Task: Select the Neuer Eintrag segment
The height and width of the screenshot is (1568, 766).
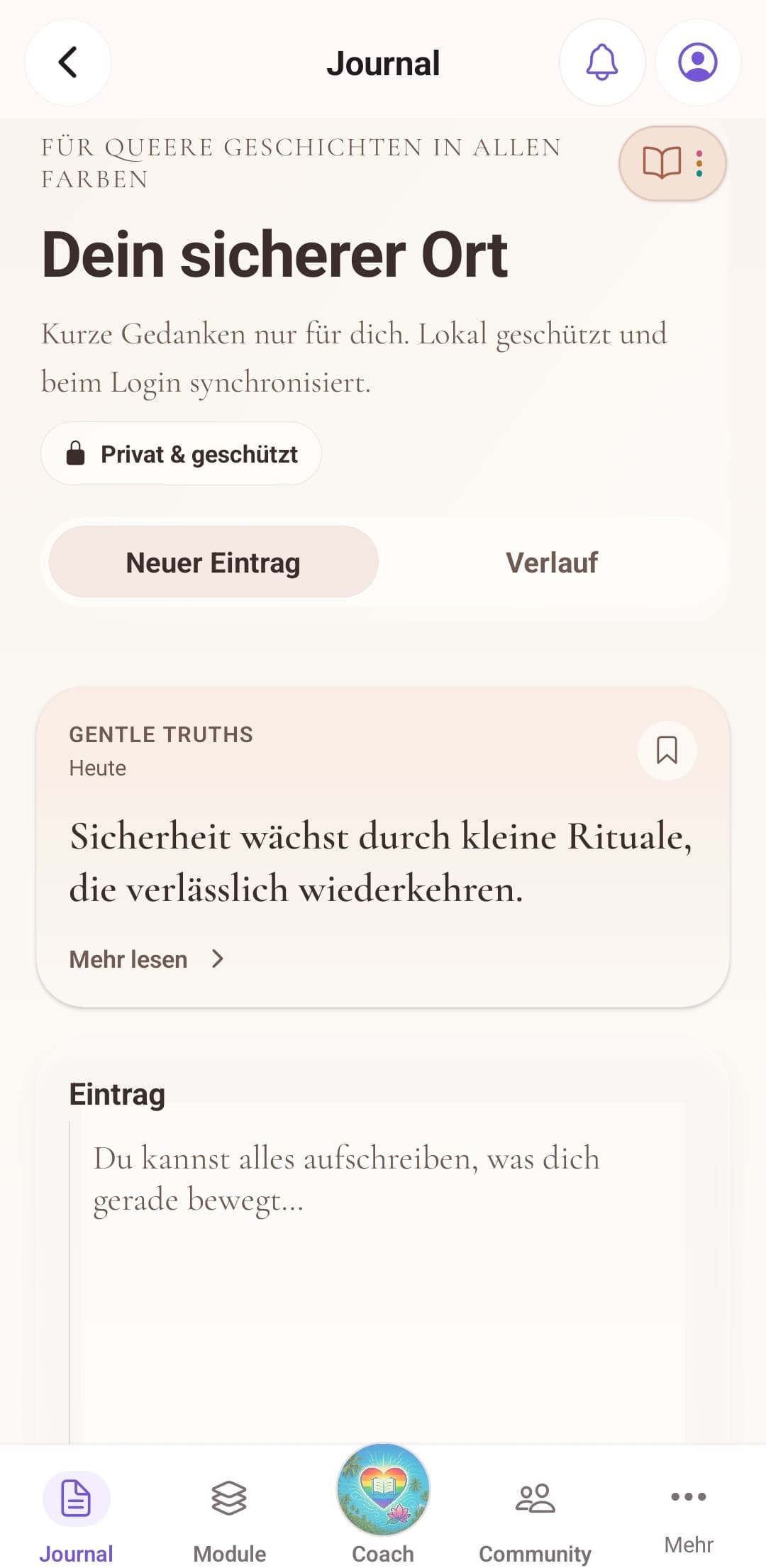Action: coord(213,562)
